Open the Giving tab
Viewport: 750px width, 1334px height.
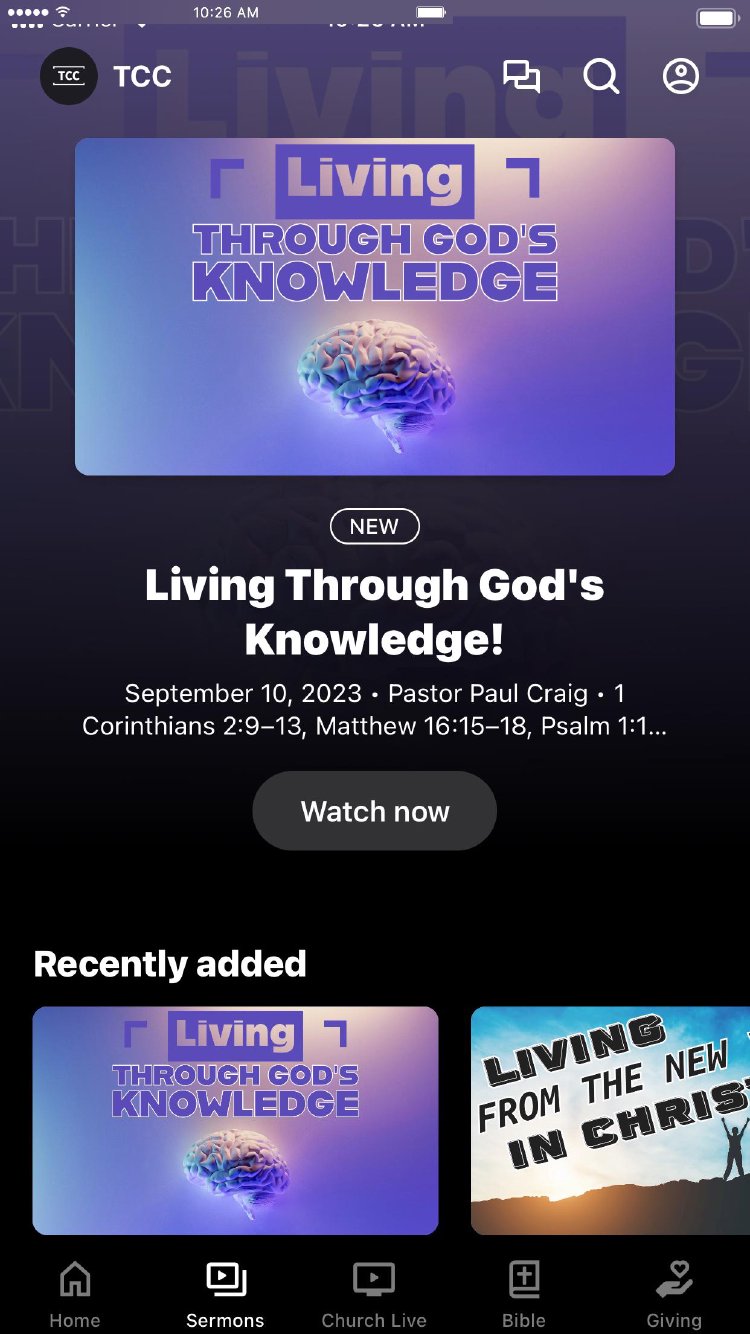point(674,1294)
